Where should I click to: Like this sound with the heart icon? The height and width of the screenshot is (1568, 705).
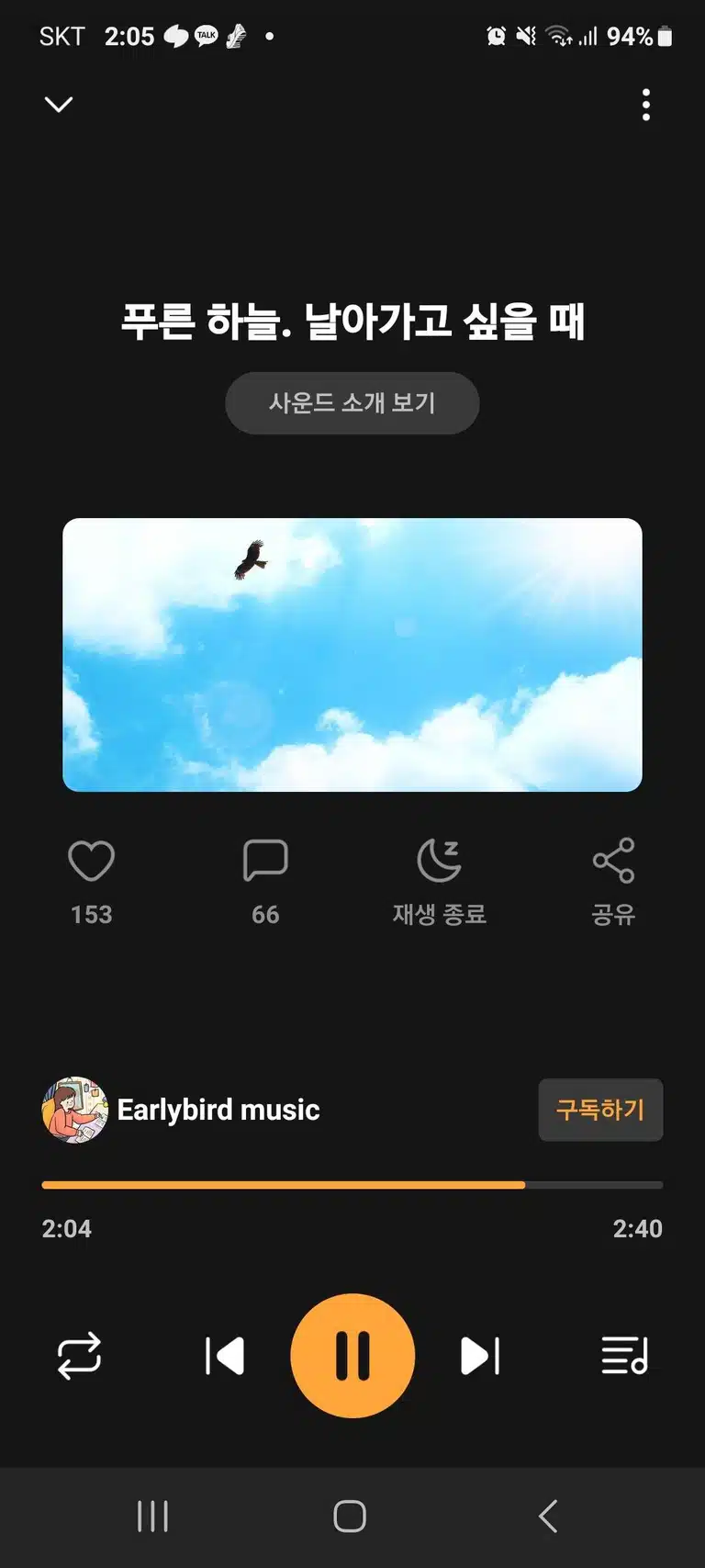click(x=92, y=861)
